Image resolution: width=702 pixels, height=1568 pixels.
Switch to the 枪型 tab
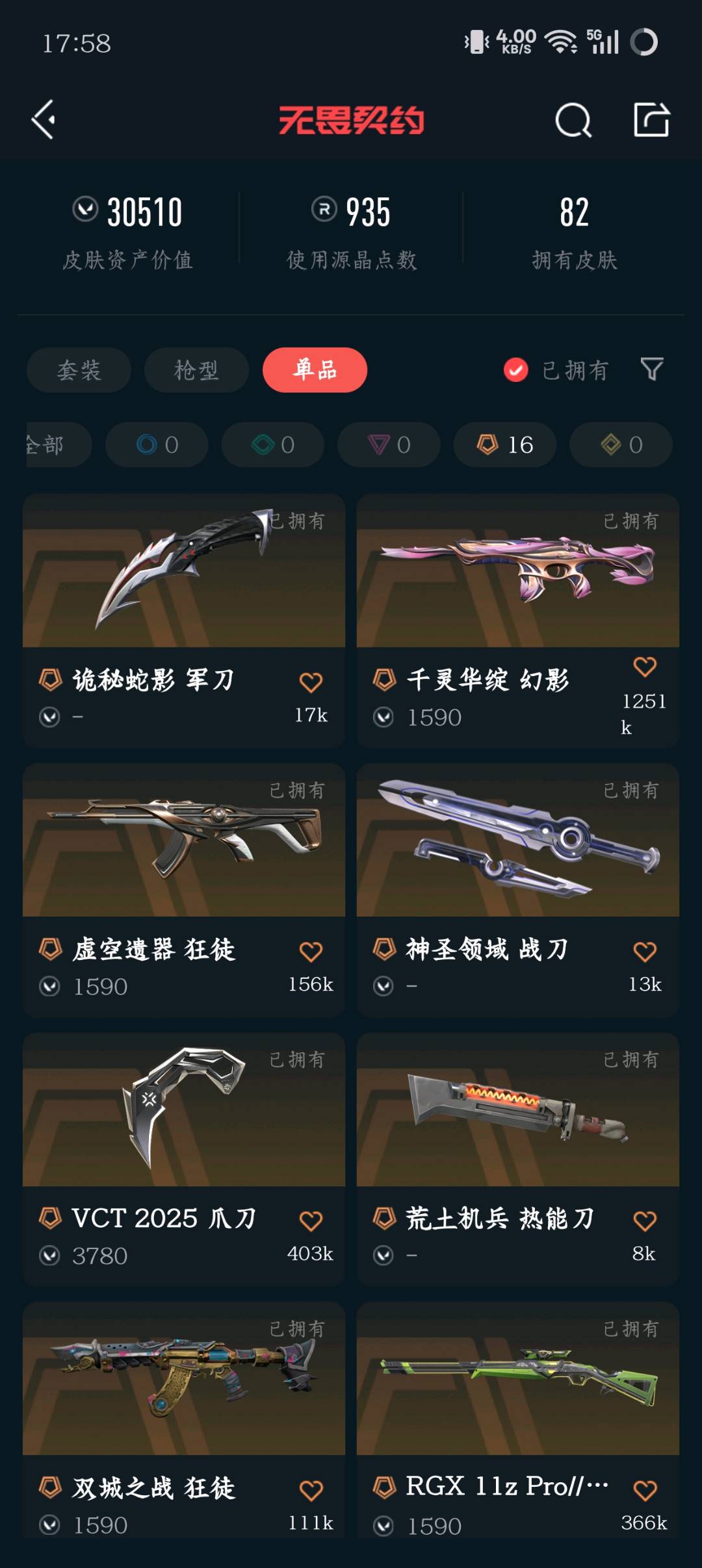(x=196, y=370)
